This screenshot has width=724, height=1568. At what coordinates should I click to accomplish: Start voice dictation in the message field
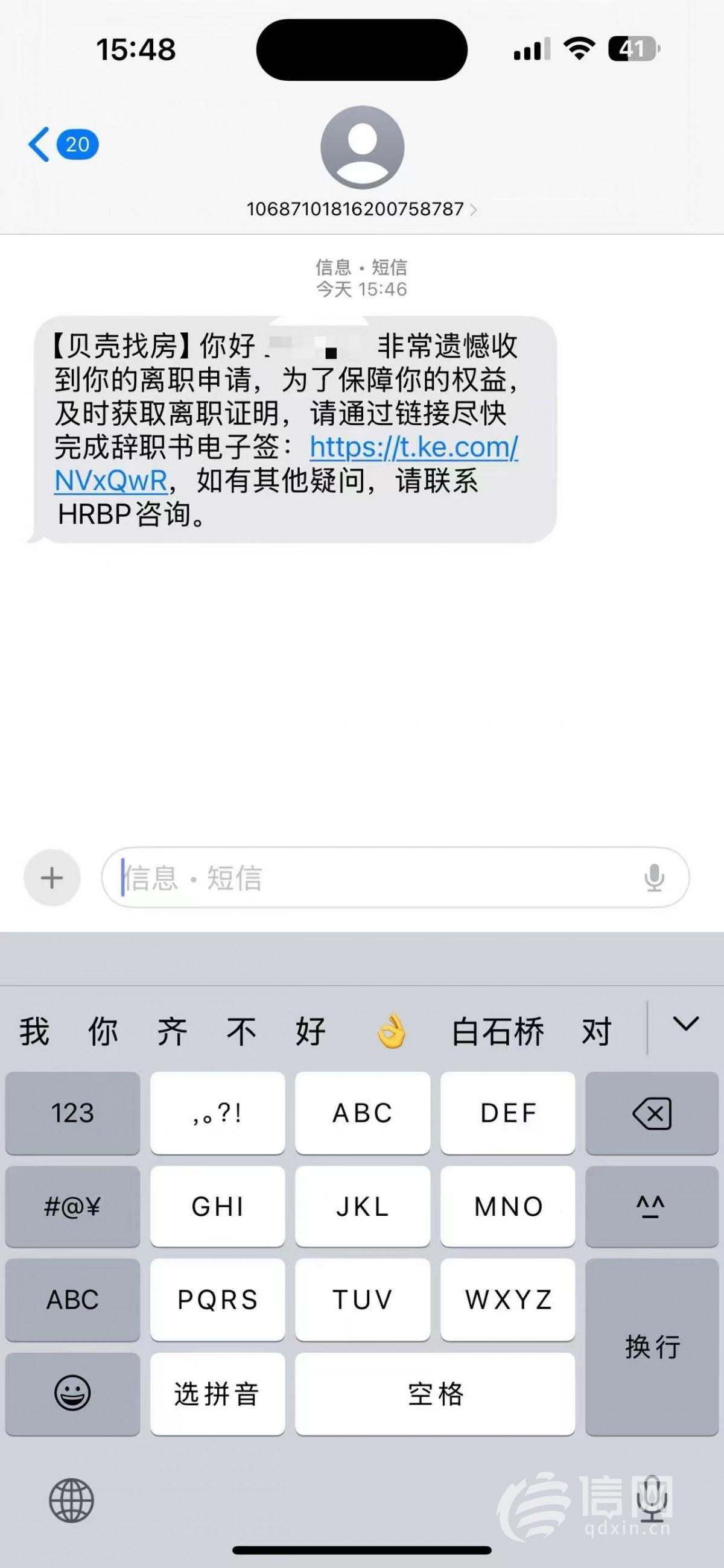pos(654,877)
